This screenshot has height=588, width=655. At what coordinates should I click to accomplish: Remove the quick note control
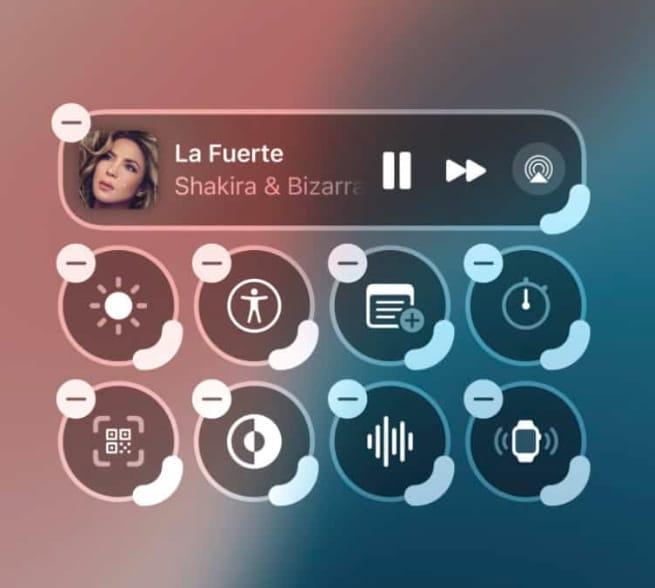coord(347,265)
